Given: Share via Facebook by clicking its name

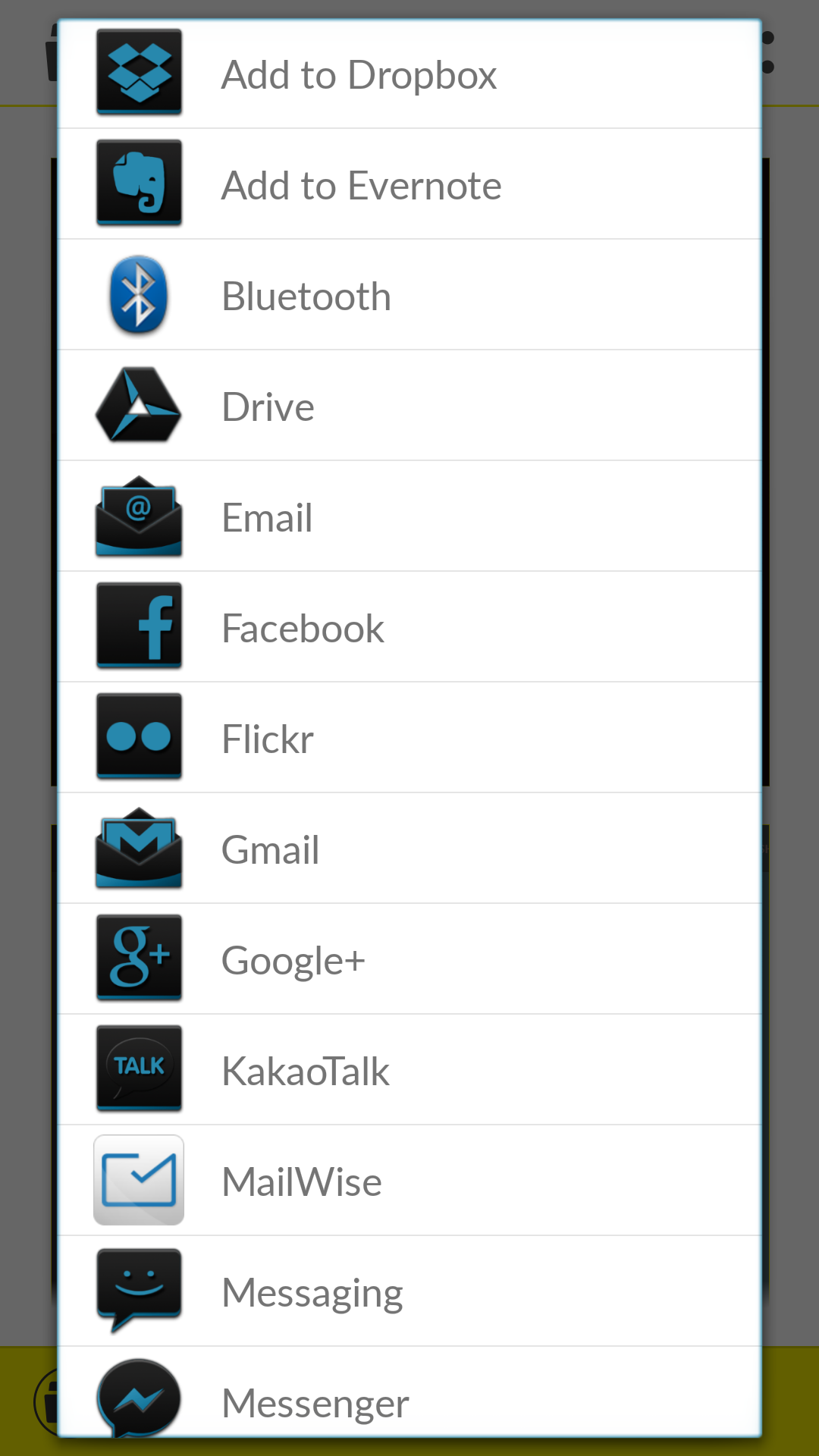Looking at the screenshot, I should coord(303,627).
